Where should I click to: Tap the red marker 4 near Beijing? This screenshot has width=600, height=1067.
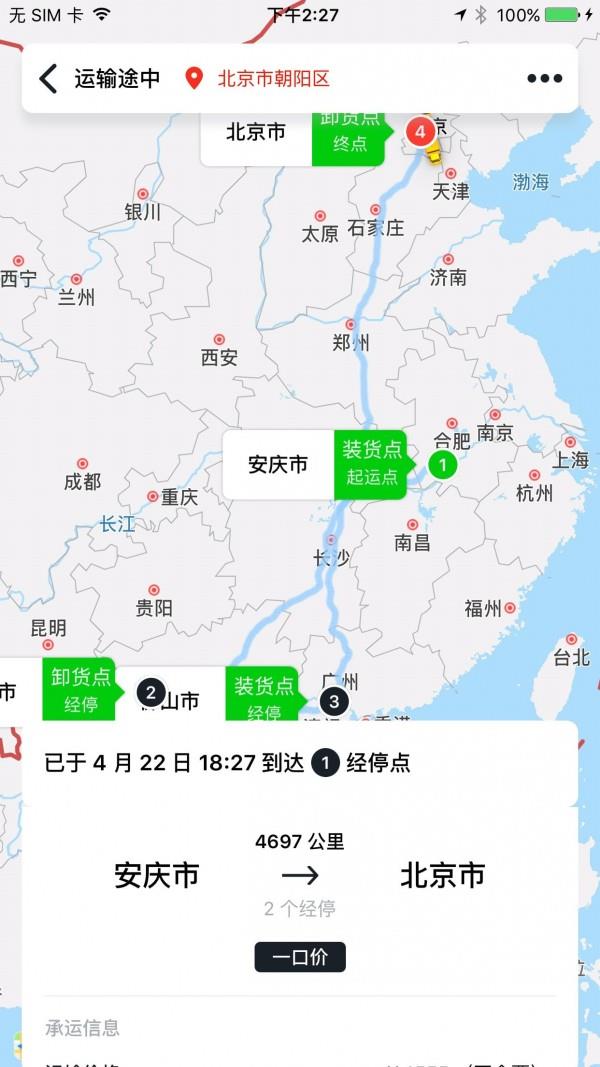[419, 129]
